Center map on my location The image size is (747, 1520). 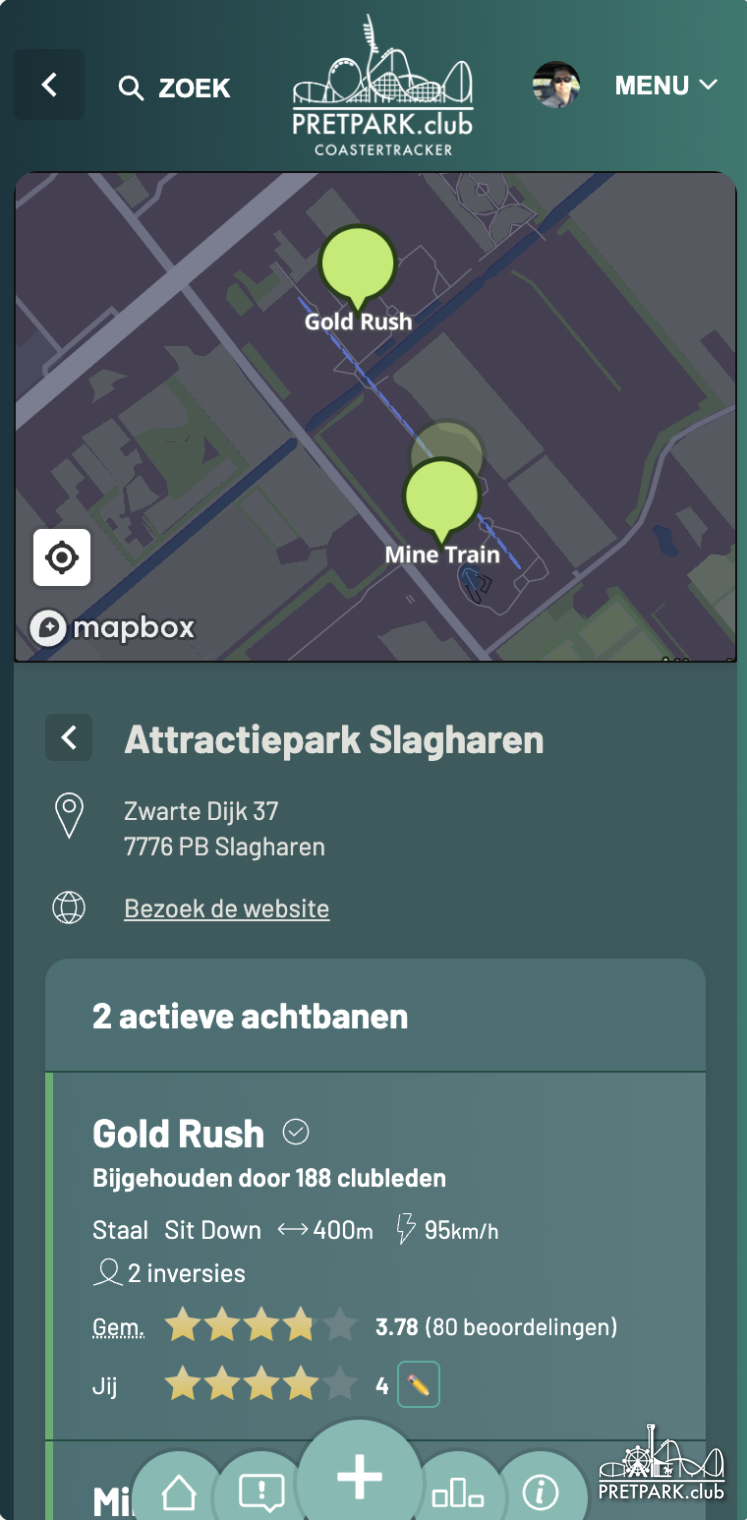click(62, 557)
